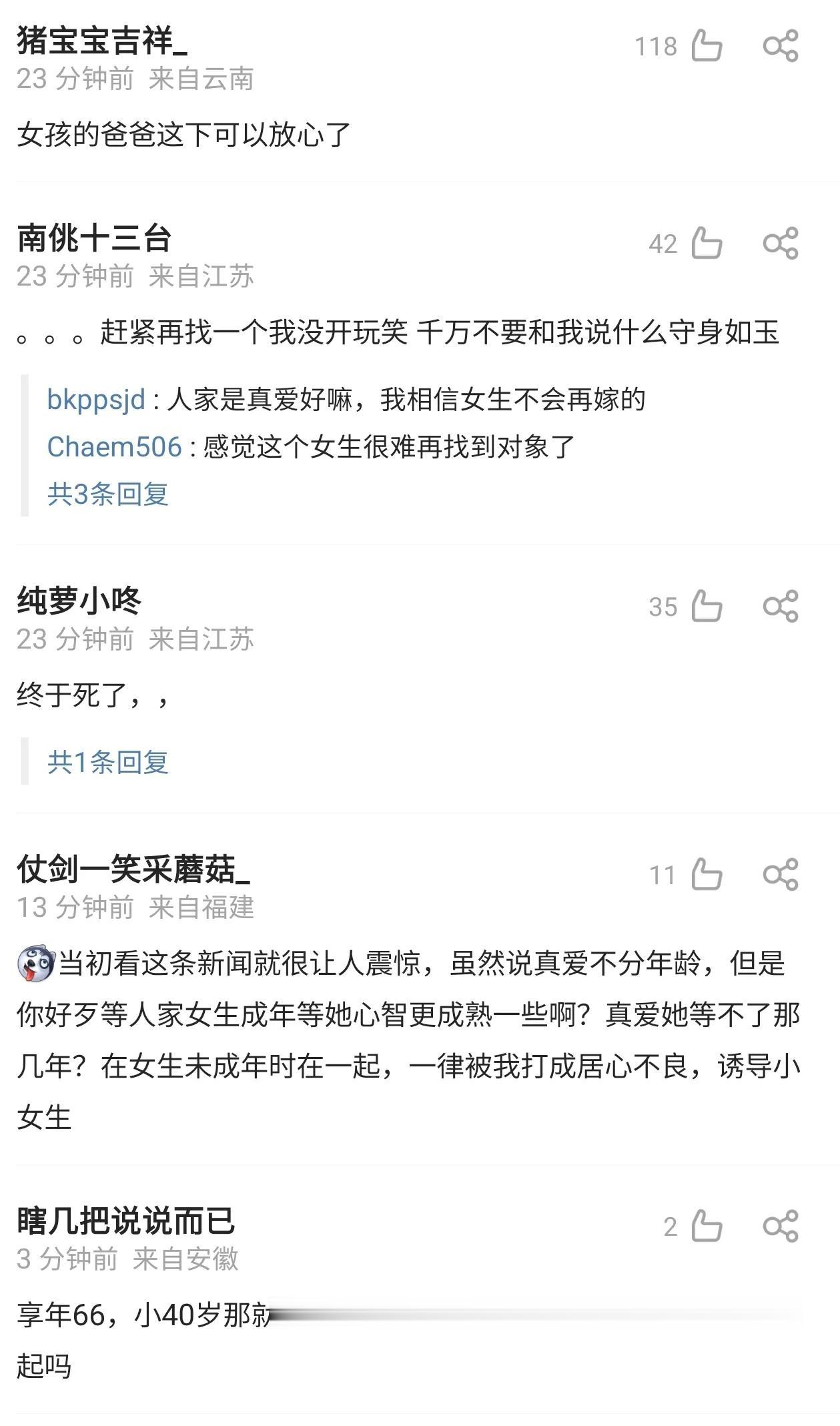
Task: Expand 共1条回复 under 纯萝小咚's comment
Action: [107, 762]
